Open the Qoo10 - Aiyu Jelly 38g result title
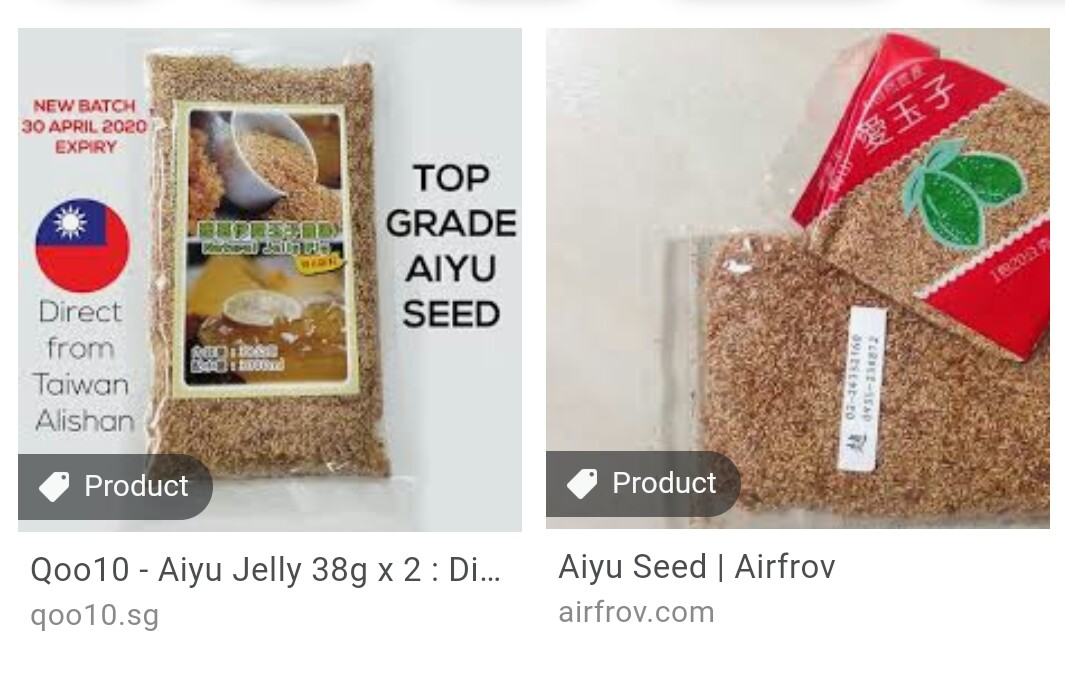 [x=265, y=570]
